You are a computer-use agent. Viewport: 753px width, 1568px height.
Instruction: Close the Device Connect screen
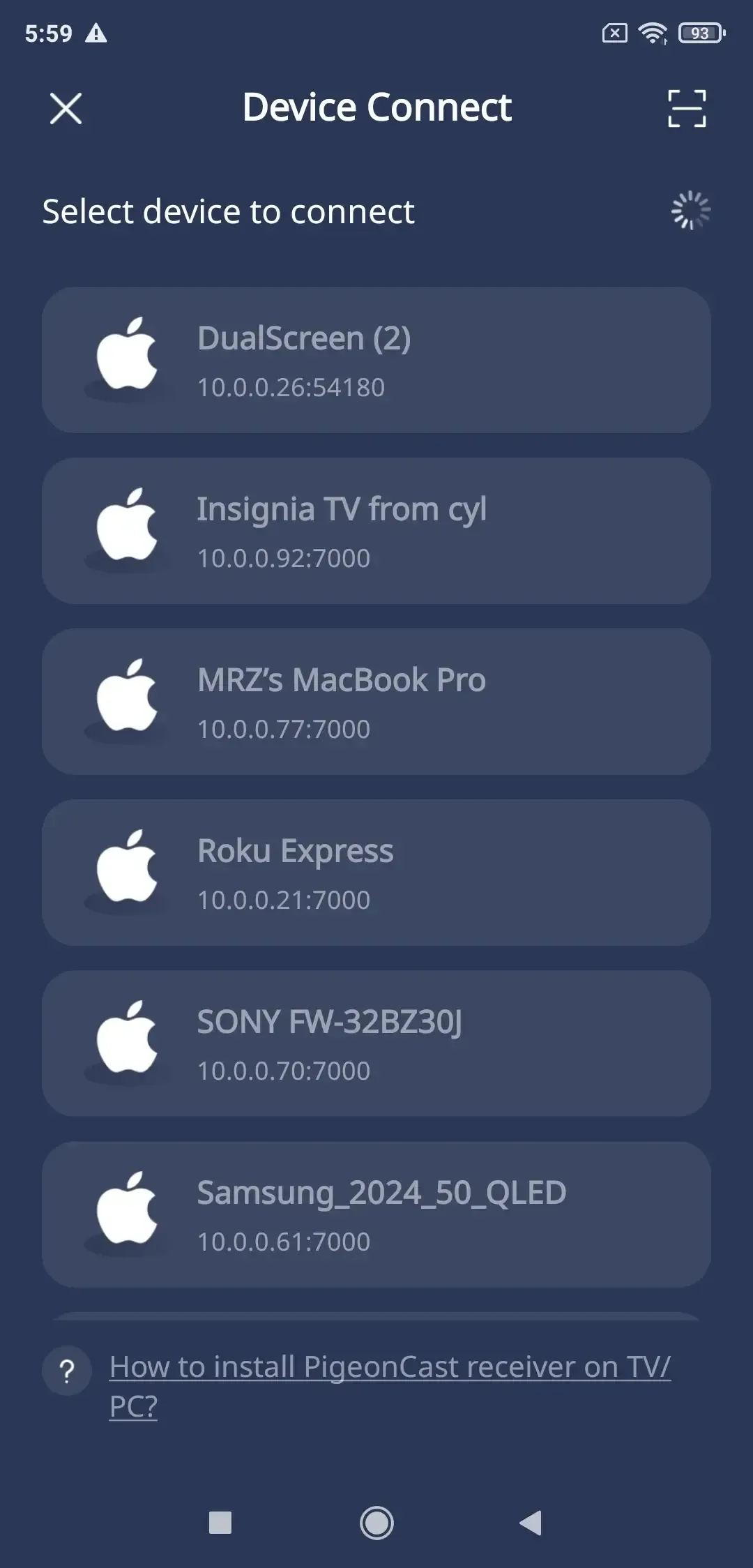point(66,109)
